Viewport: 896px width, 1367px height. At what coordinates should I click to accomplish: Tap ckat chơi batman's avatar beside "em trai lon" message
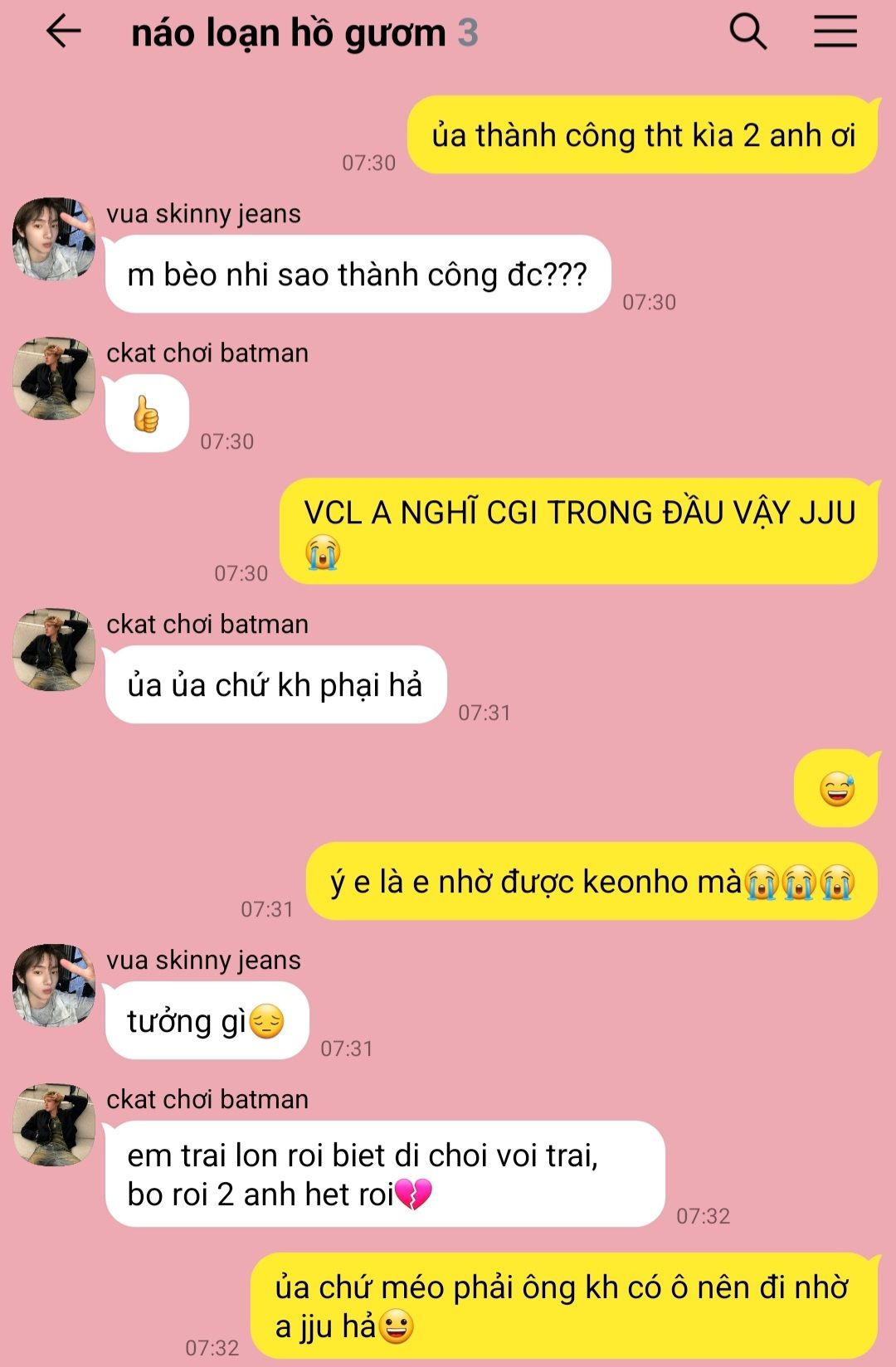click(54, 1125)
